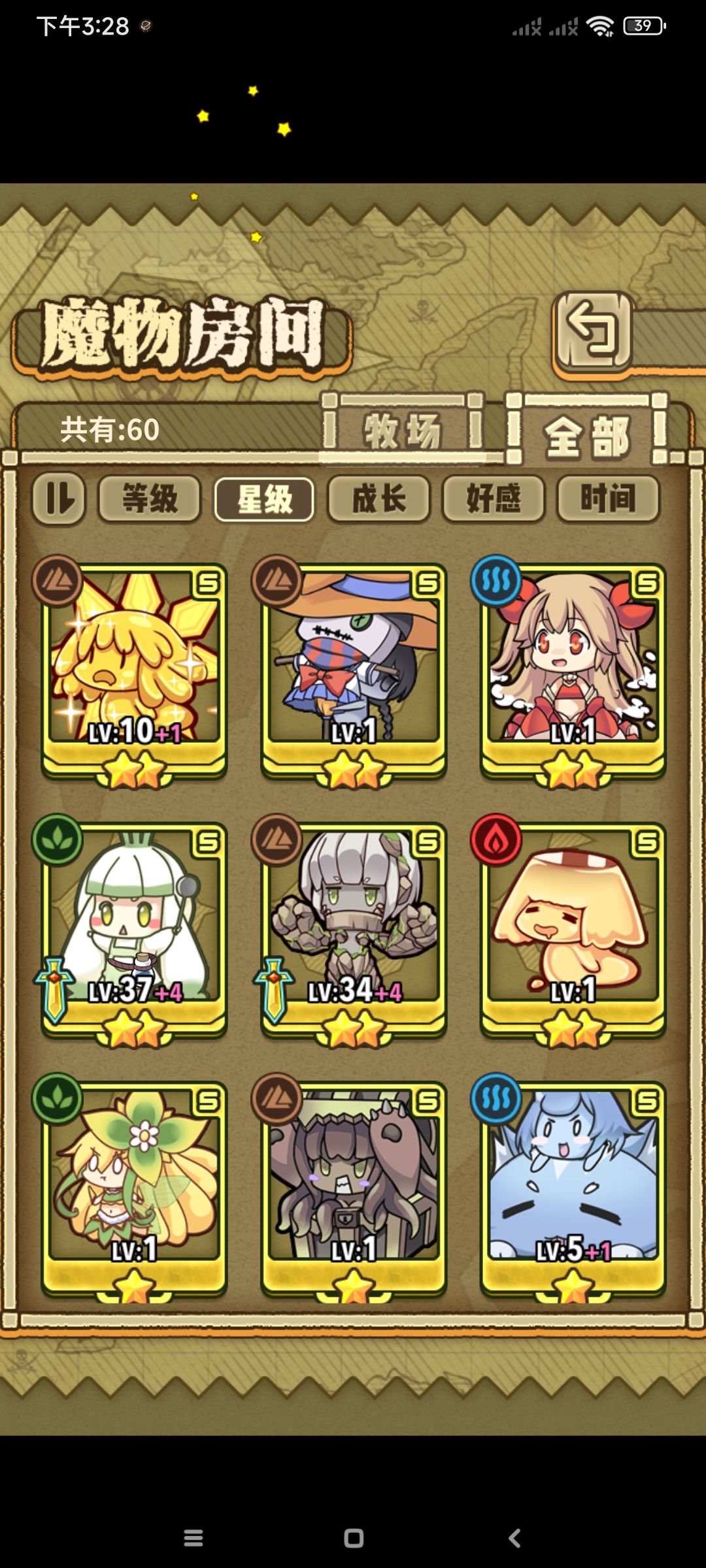706x1568 pixels.
Task: Sort monsters by 星级
Action: (x=264, y=499)
